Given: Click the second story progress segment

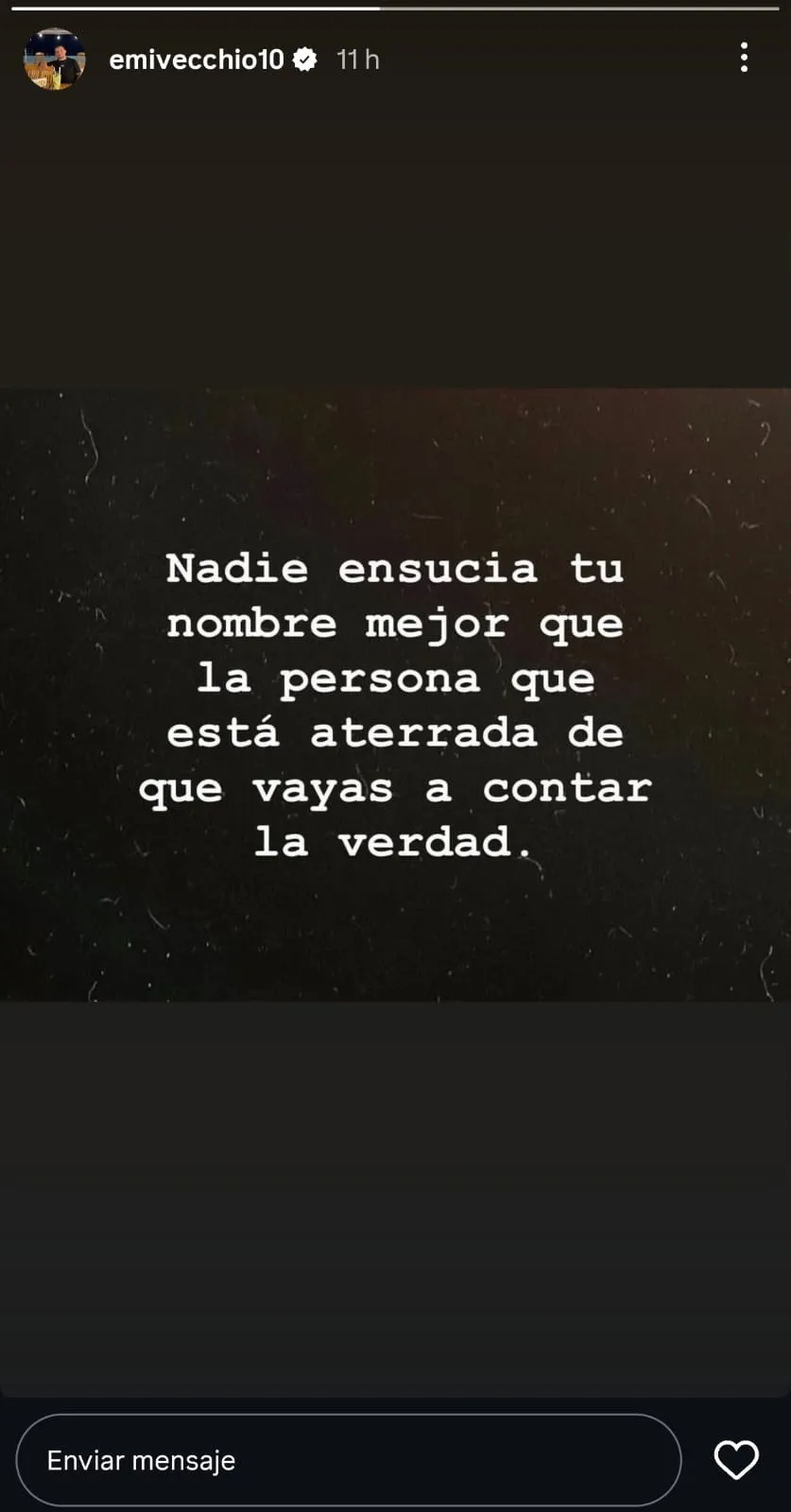Looking at the screenshot, I should point(581,9).
